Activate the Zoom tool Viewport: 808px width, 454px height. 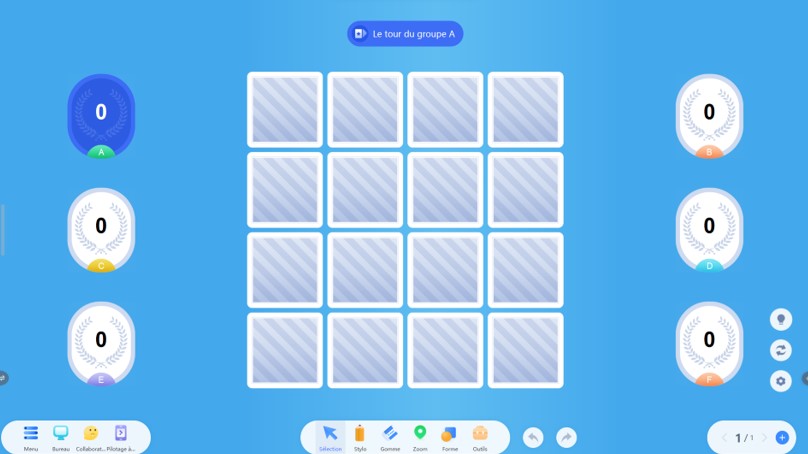(420, 435)
